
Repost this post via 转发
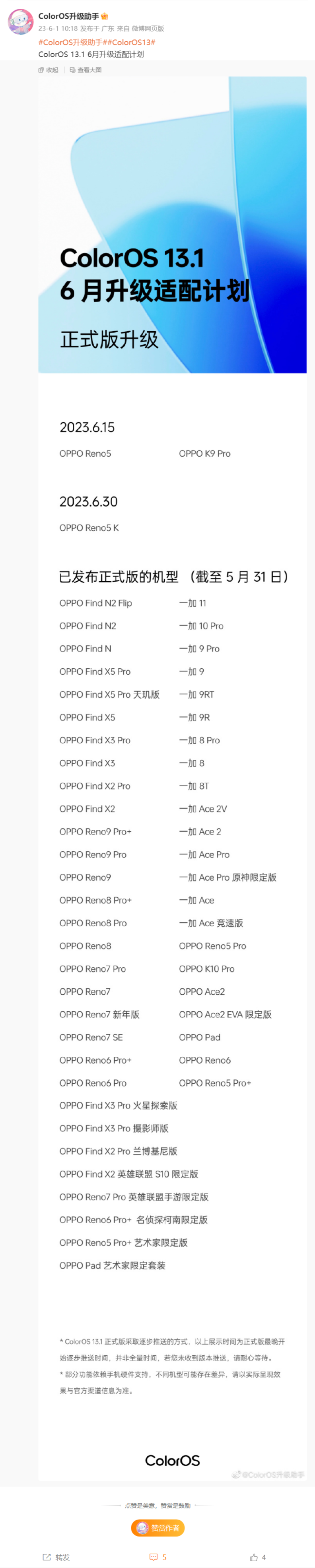(x=56, y=1556)
